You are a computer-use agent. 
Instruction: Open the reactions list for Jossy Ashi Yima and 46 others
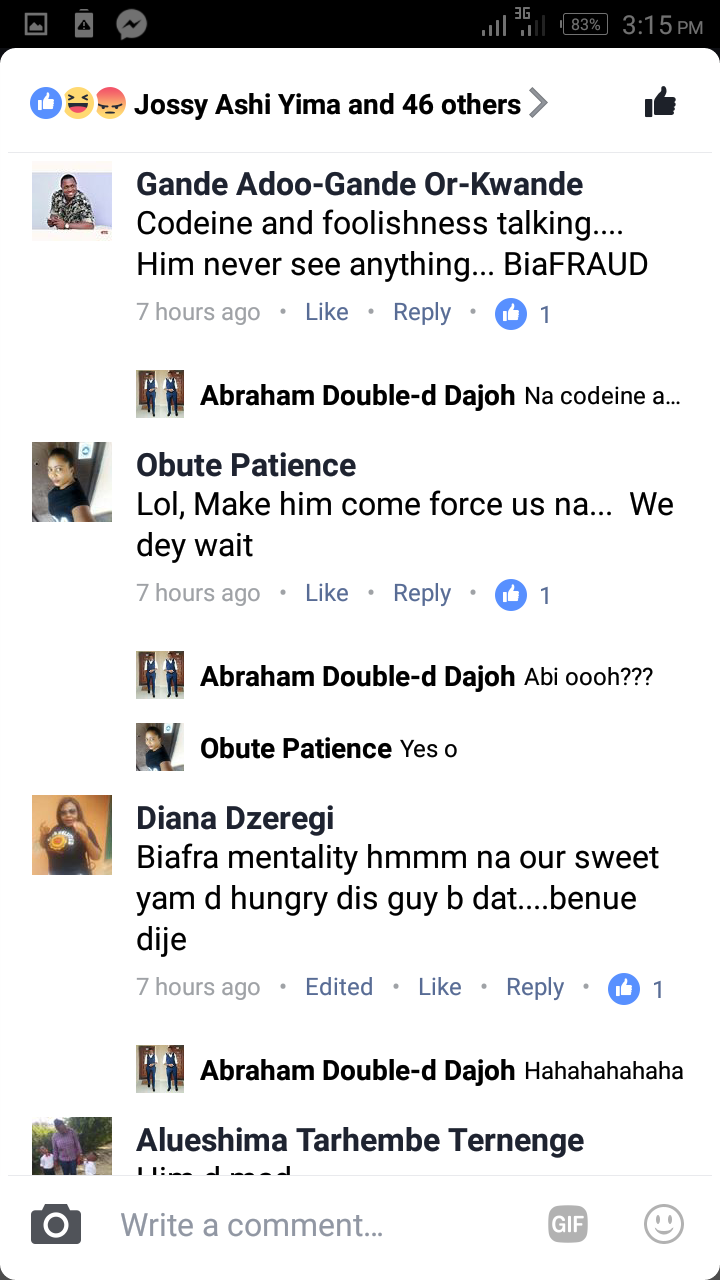coord(290,104)
